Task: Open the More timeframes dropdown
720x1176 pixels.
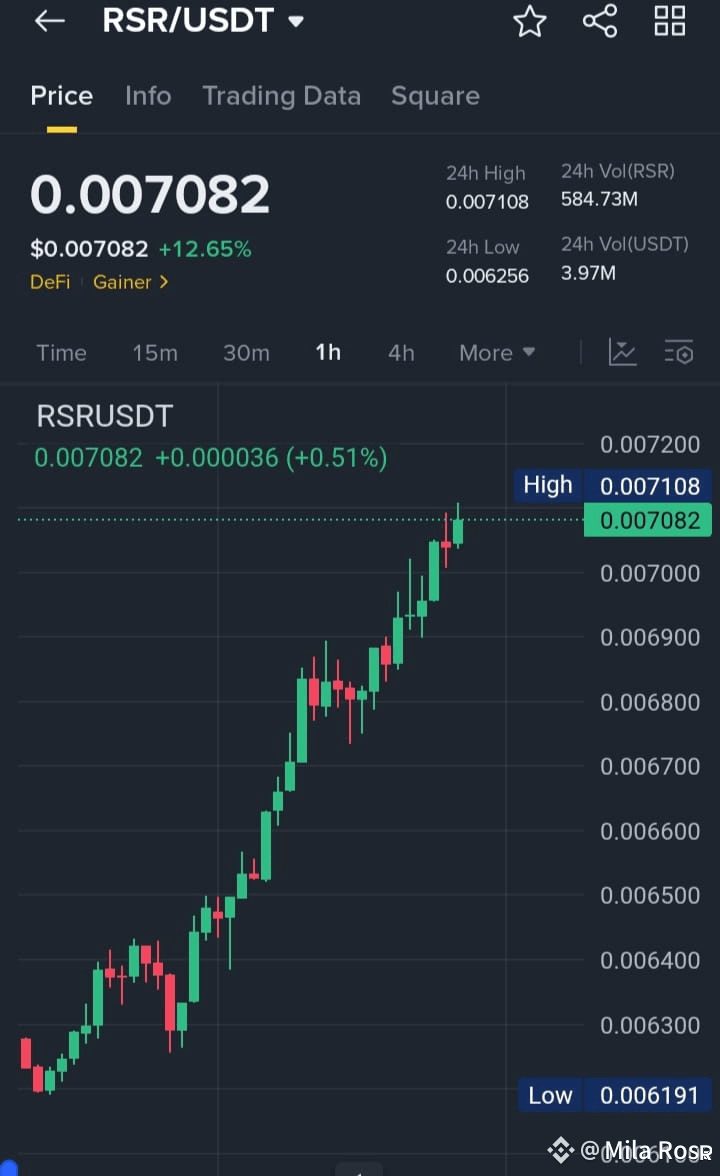Action: click(496, 352)
